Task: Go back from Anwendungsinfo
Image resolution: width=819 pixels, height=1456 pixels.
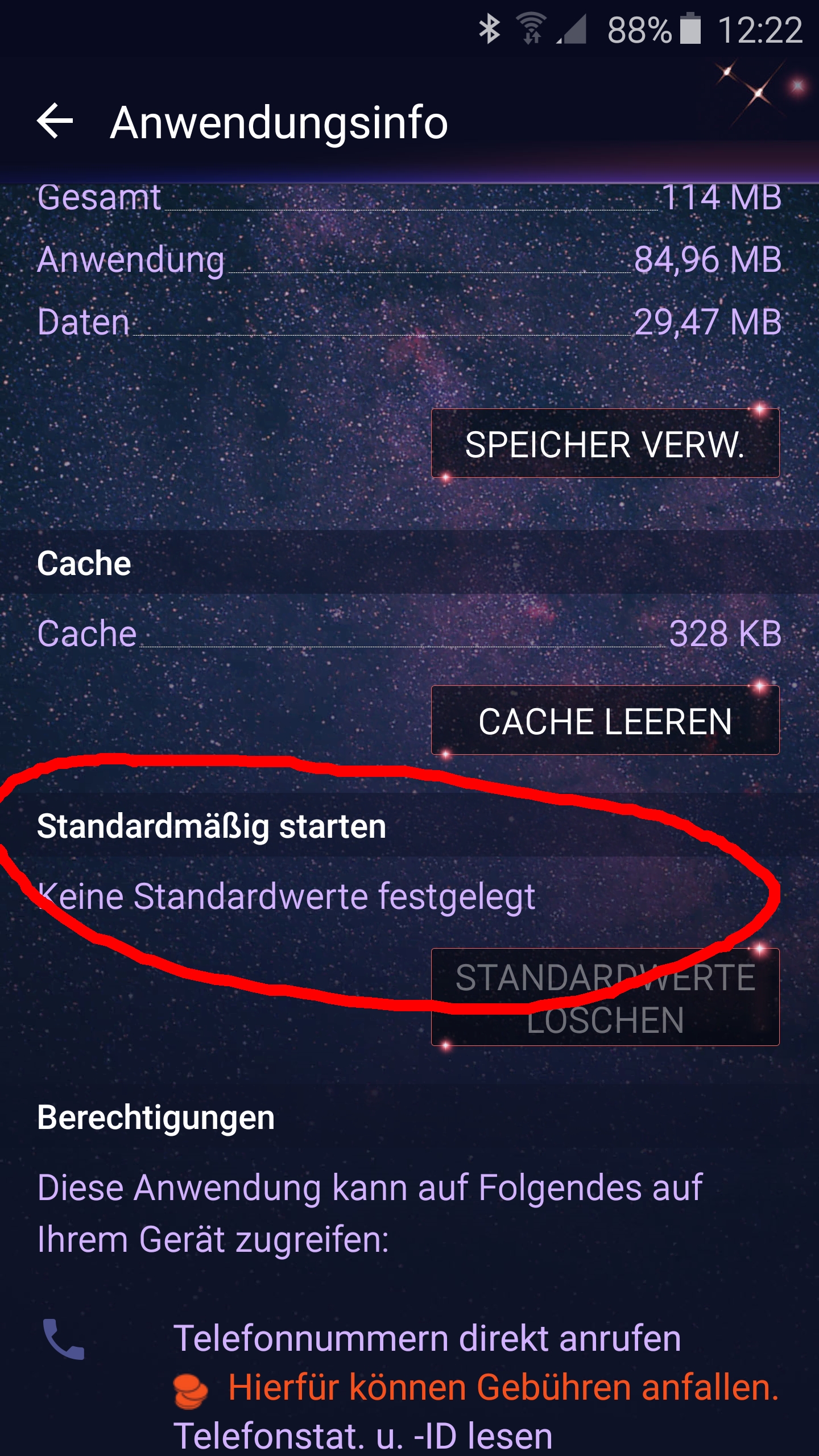Action: (x=55, y=121)
